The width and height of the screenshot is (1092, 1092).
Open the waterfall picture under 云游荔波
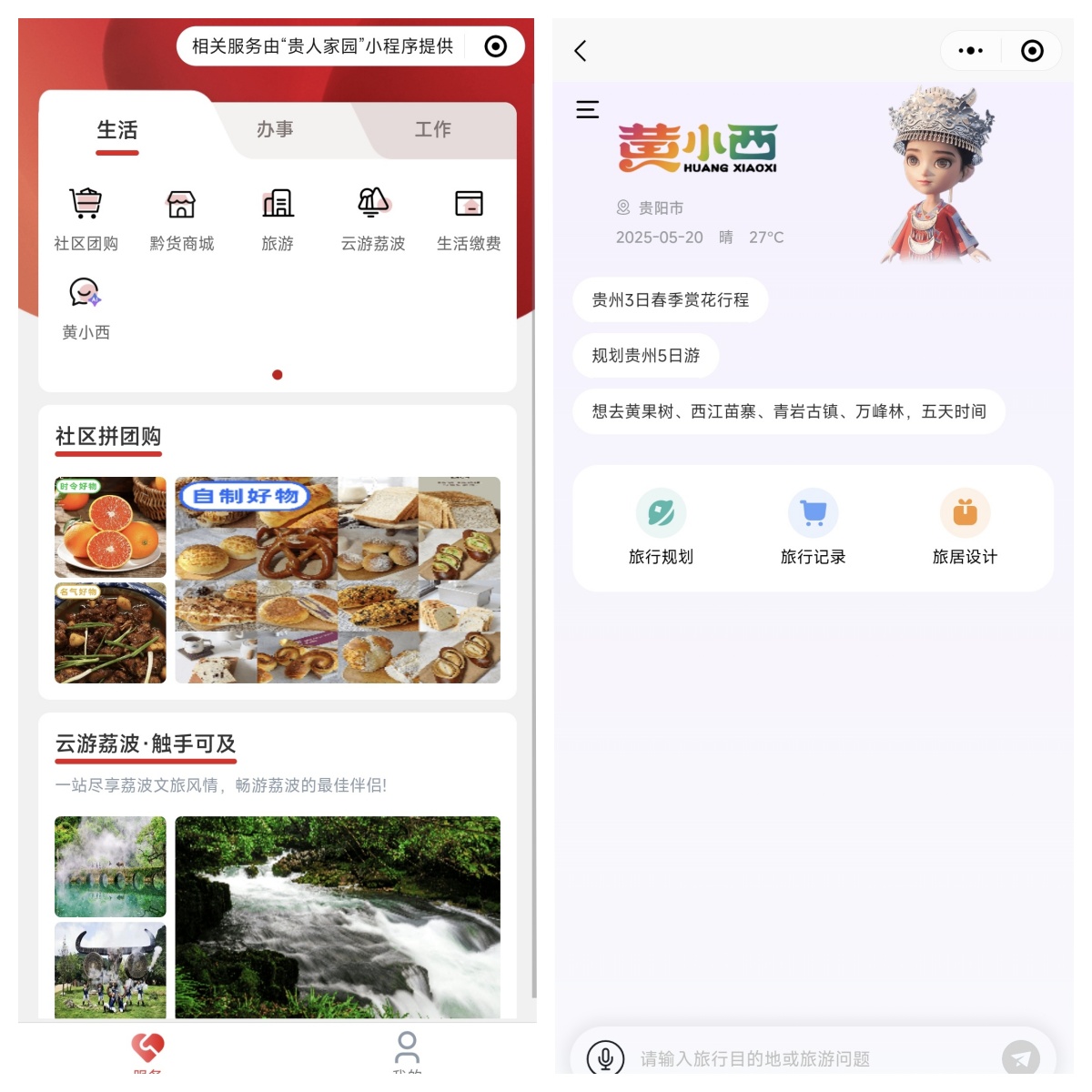pyautogui.click(x=338, y=916)
